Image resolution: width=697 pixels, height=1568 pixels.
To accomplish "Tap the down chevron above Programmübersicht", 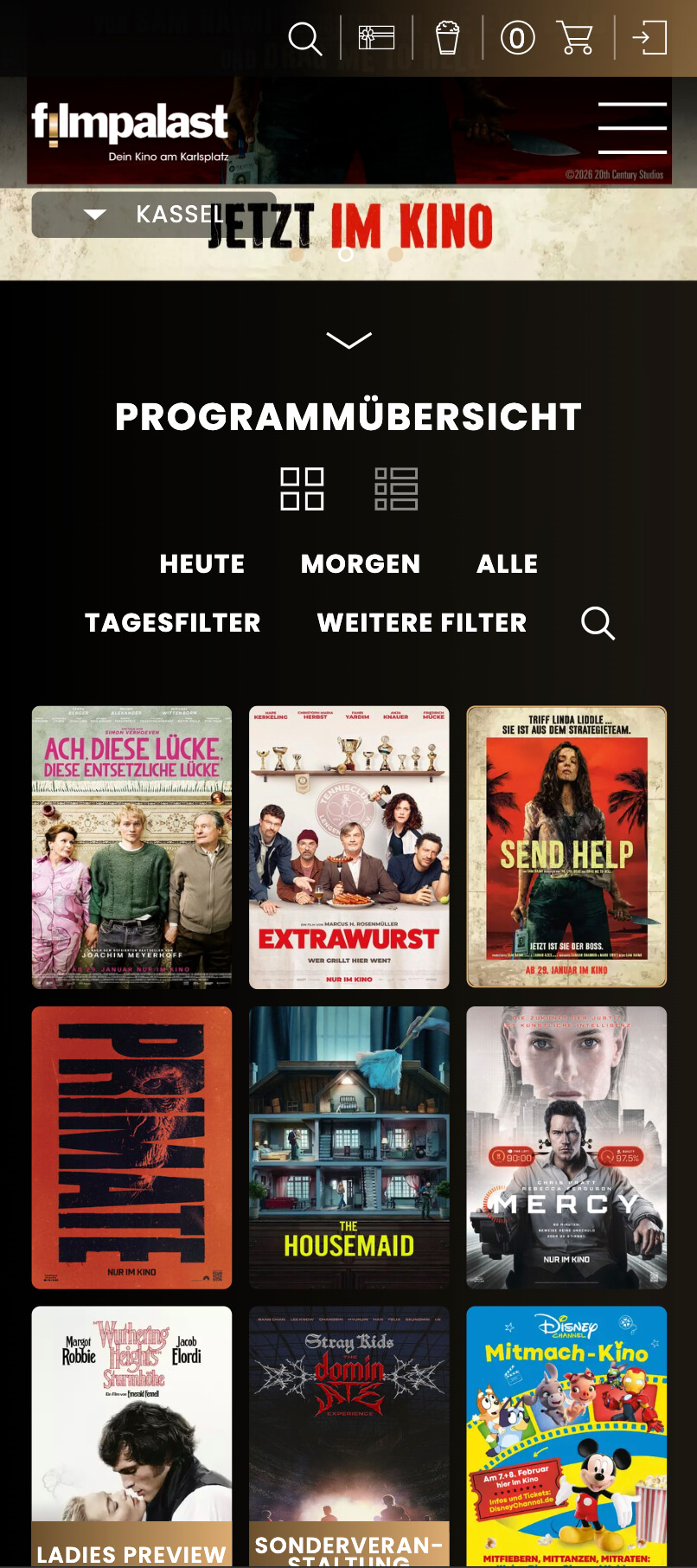I will click(x=348, y=340).
